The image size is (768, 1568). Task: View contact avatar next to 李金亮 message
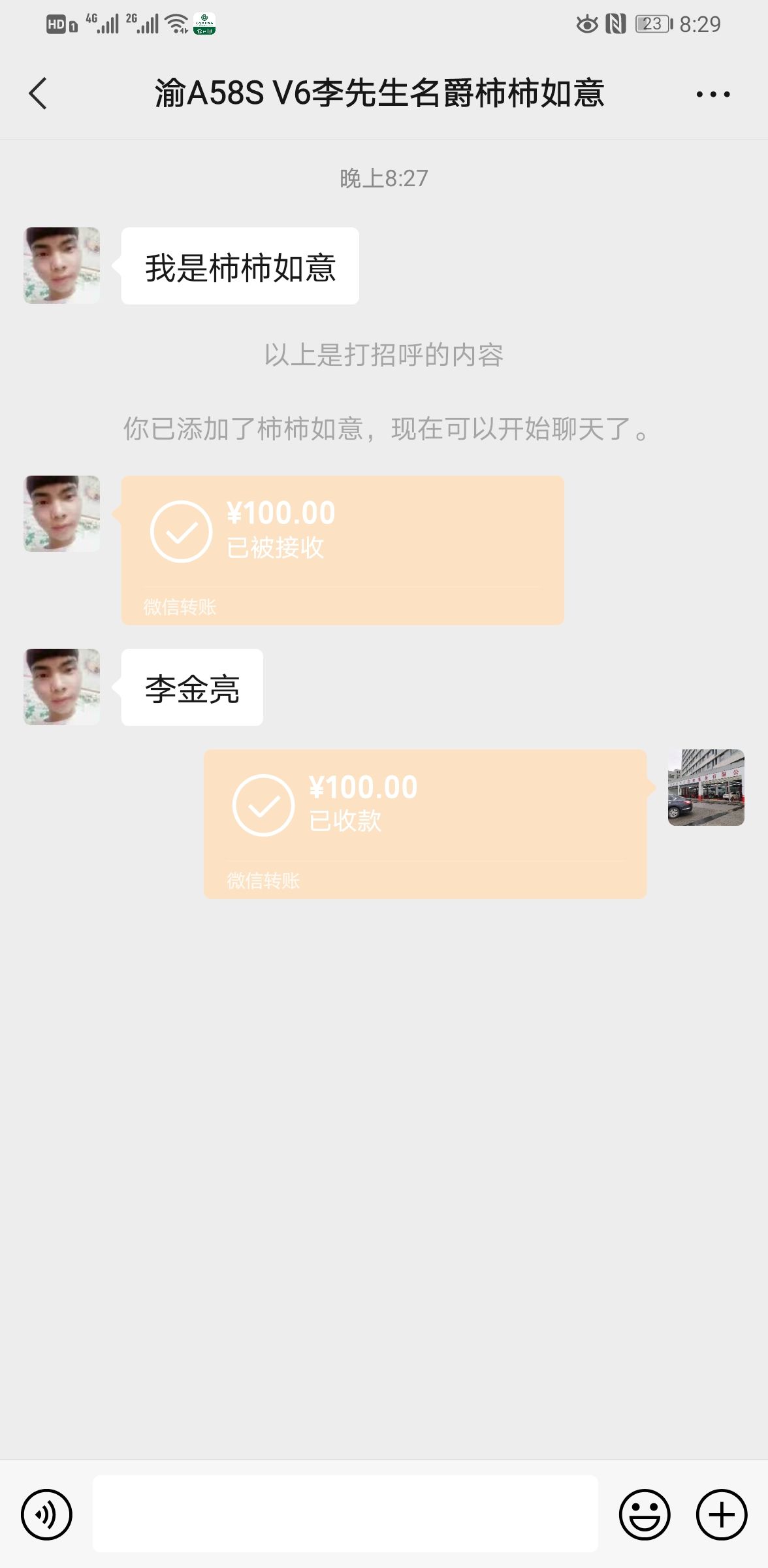62,687
